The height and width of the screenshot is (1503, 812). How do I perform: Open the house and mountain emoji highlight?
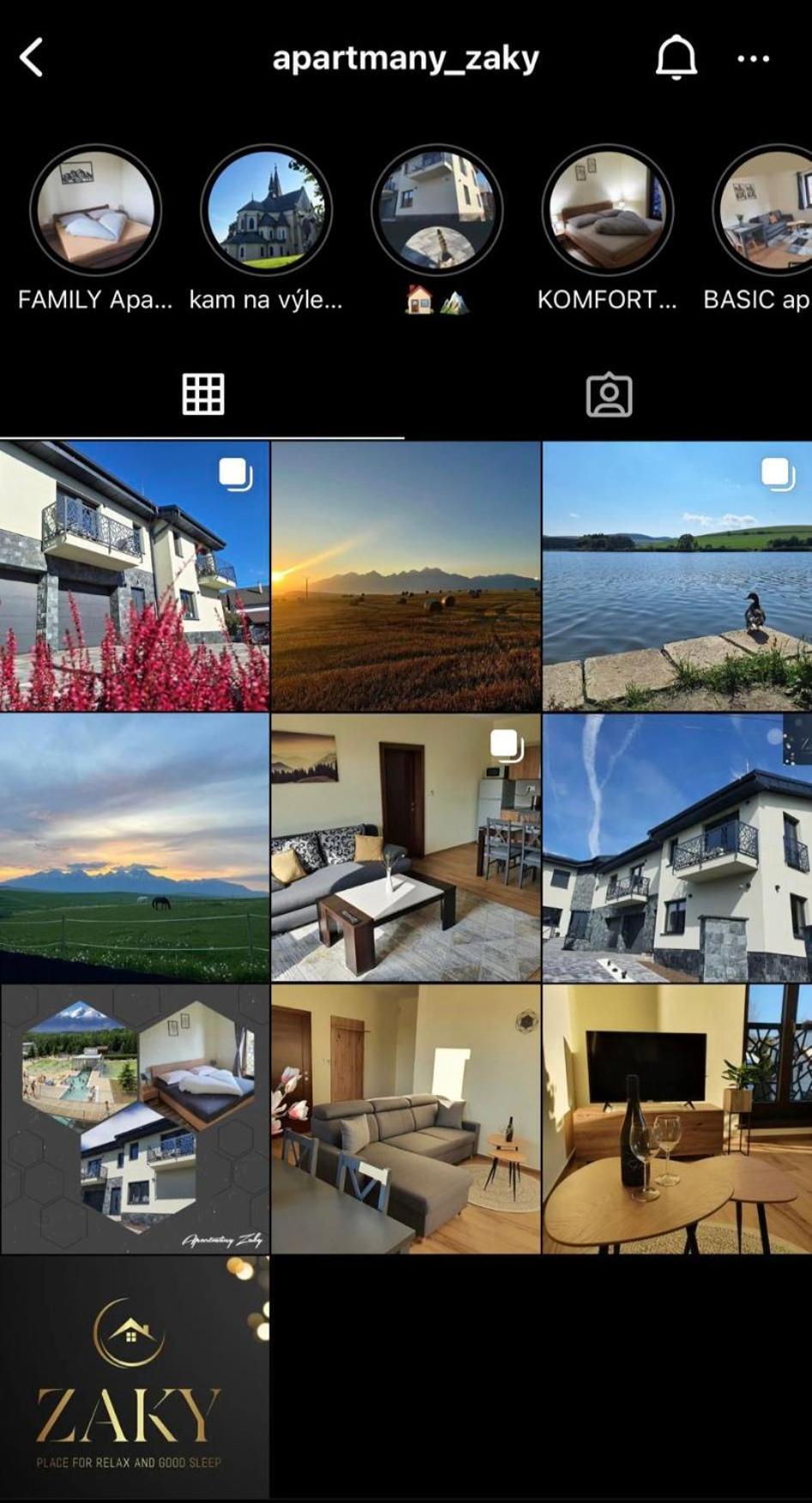pyautogui.click(x=437, y=210)
